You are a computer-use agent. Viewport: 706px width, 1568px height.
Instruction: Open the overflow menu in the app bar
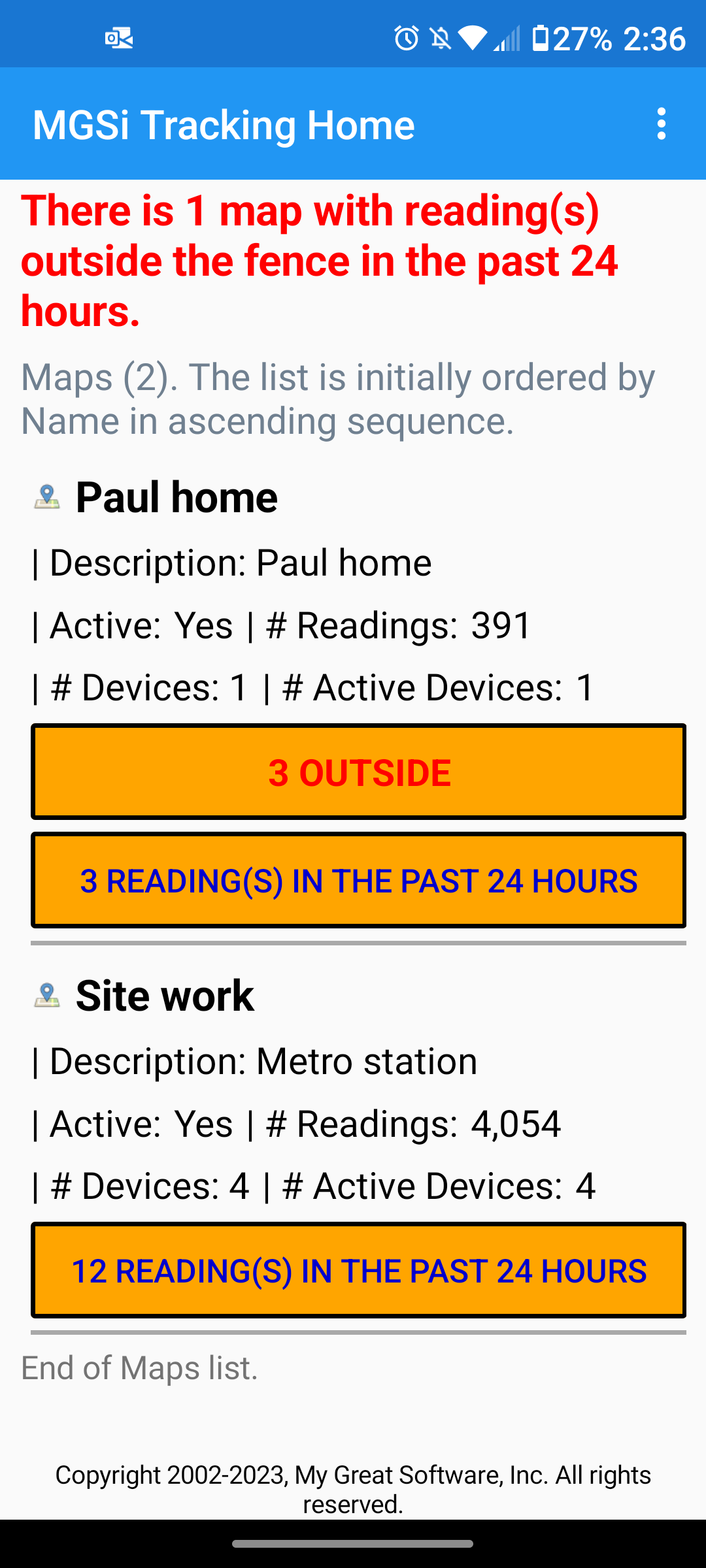point(662,124)
